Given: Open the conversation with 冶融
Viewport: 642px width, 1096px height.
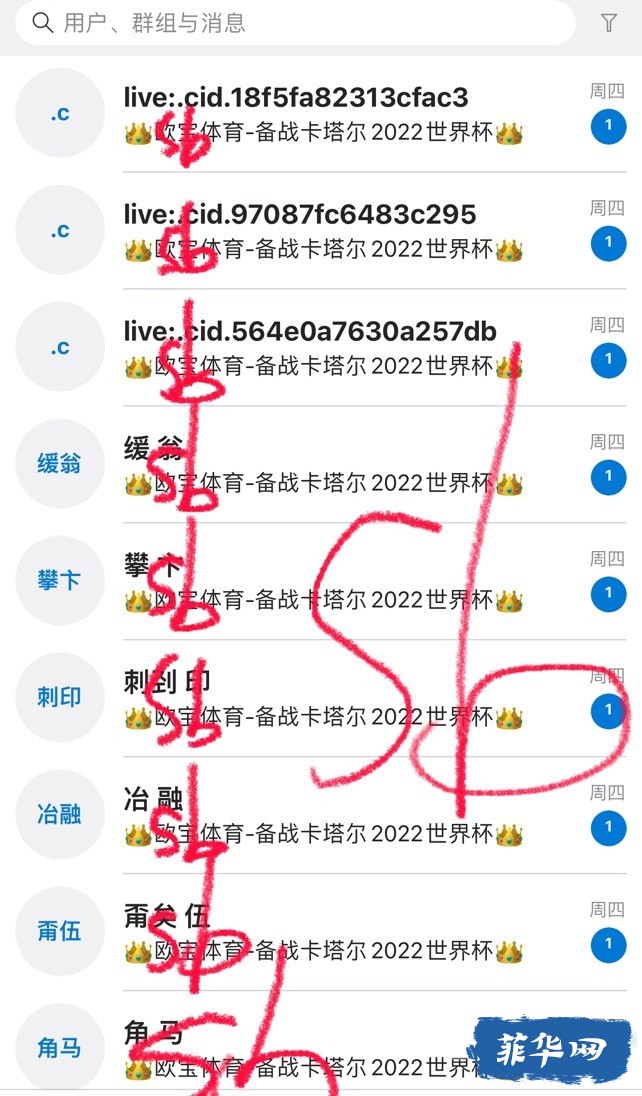Looking at the screenshot, I should tap(320, 816).
